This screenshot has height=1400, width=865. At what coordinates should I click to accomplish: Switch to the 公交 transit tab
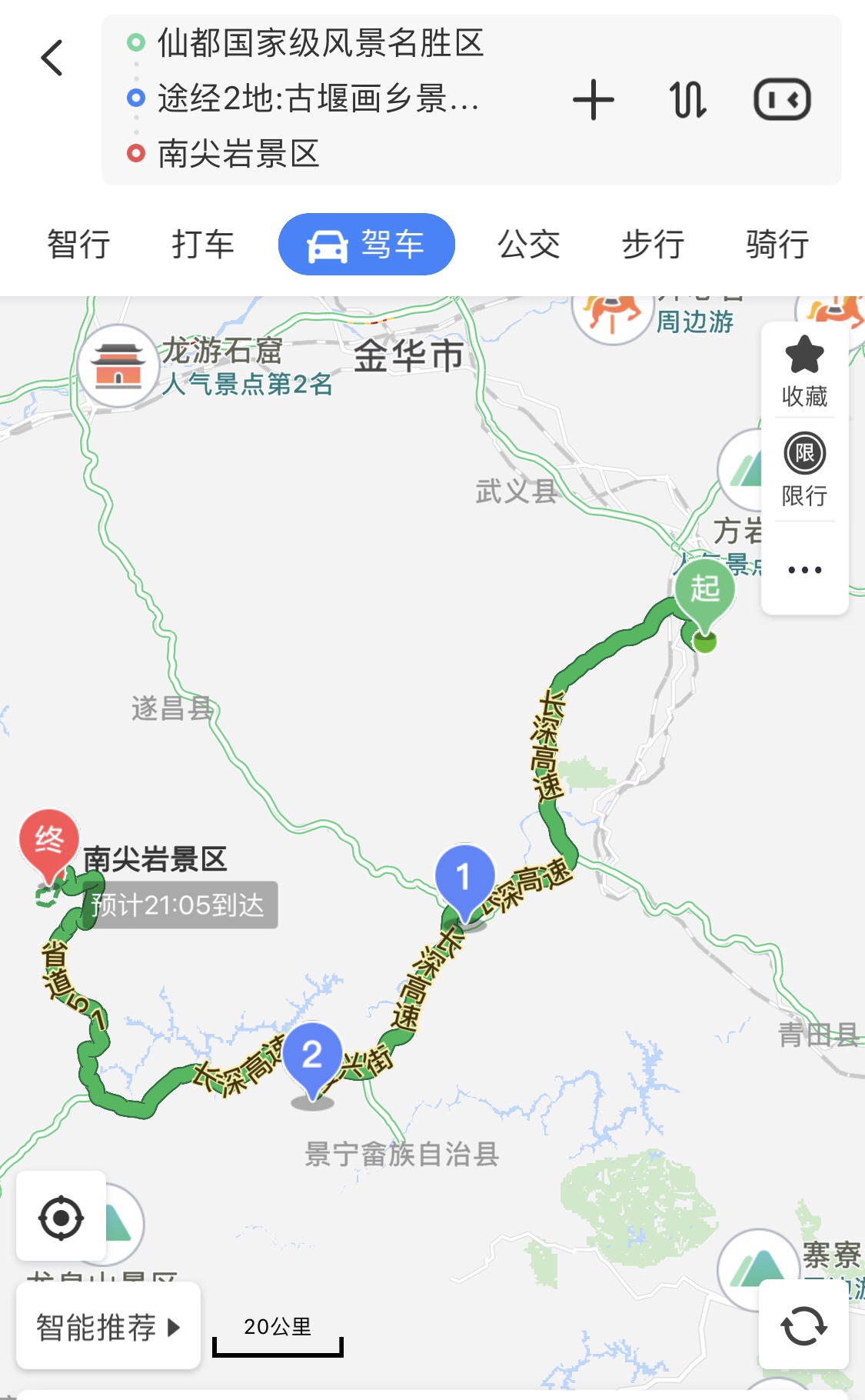pyautogui.click(x=528, y=245)
